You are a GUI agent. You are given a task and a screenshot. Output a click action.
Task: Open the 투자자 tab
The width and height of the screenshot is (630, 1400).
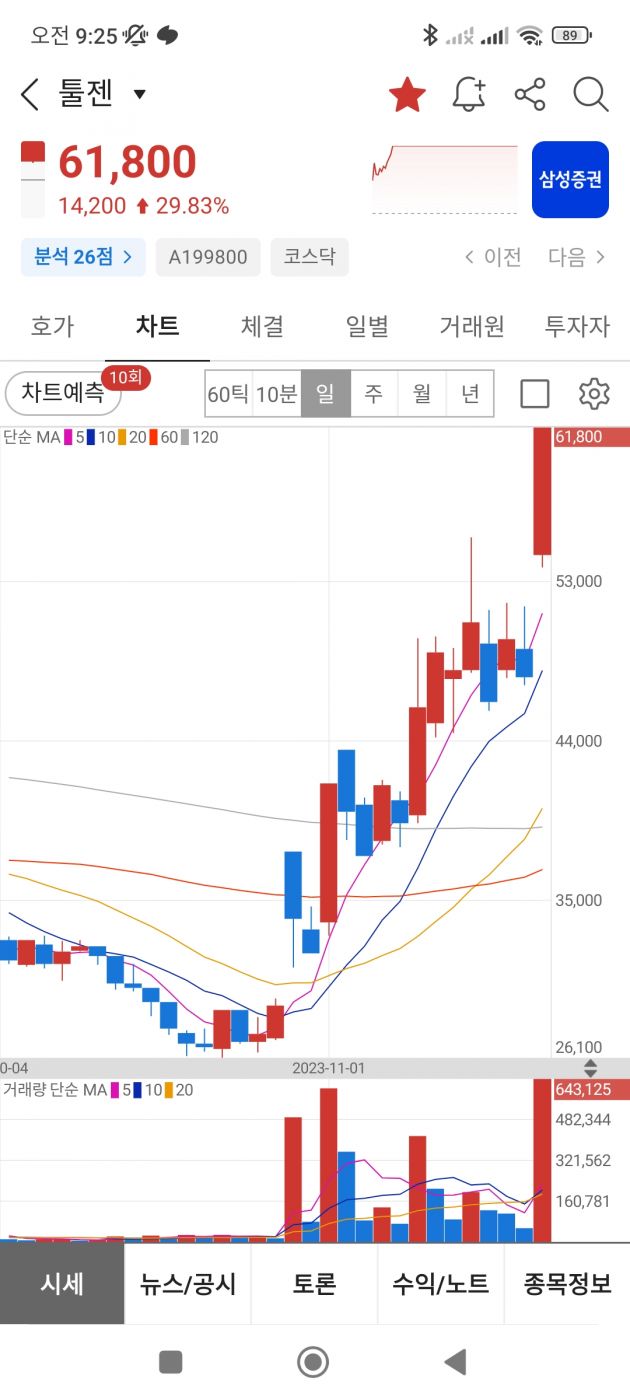[577, 326]
